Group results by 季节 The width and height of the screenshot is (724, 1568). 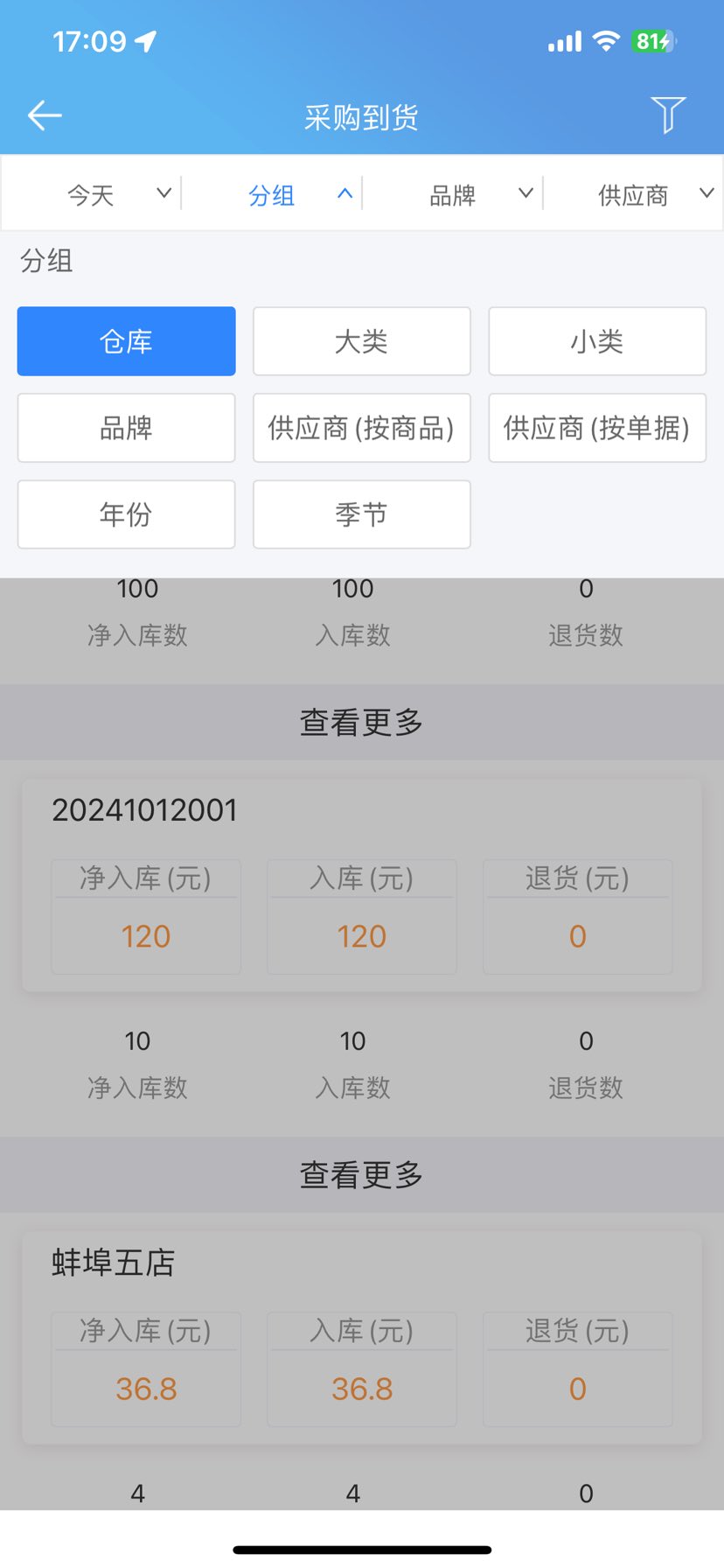[x=361, y=514]
